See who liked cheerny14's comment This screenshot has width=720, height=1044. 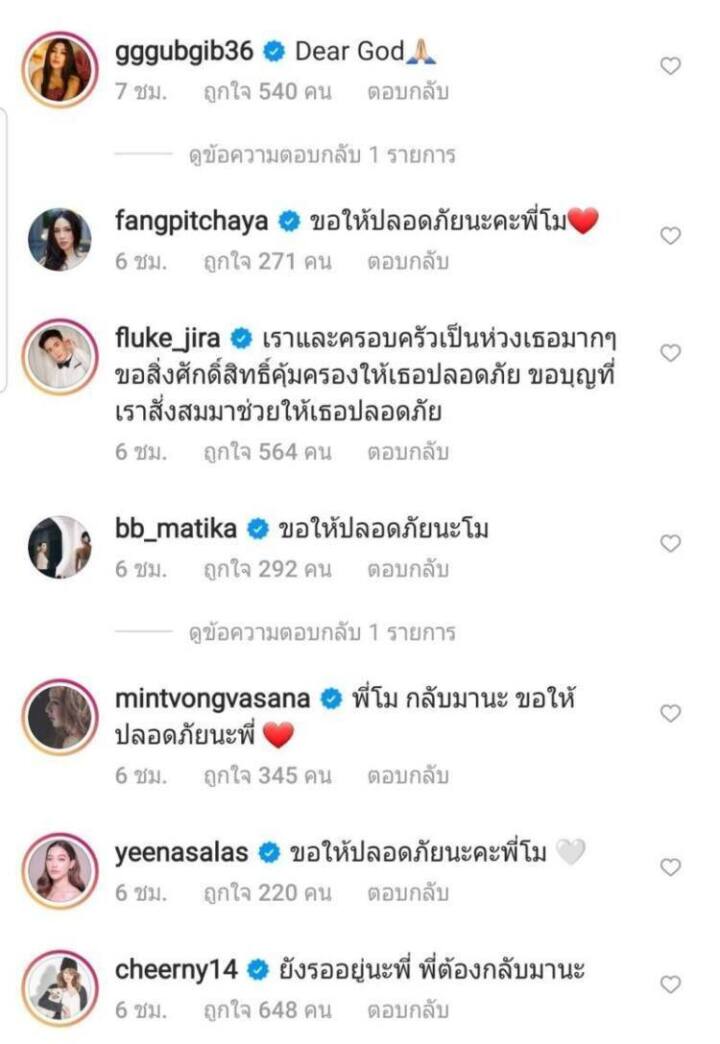click(268, 1010)
